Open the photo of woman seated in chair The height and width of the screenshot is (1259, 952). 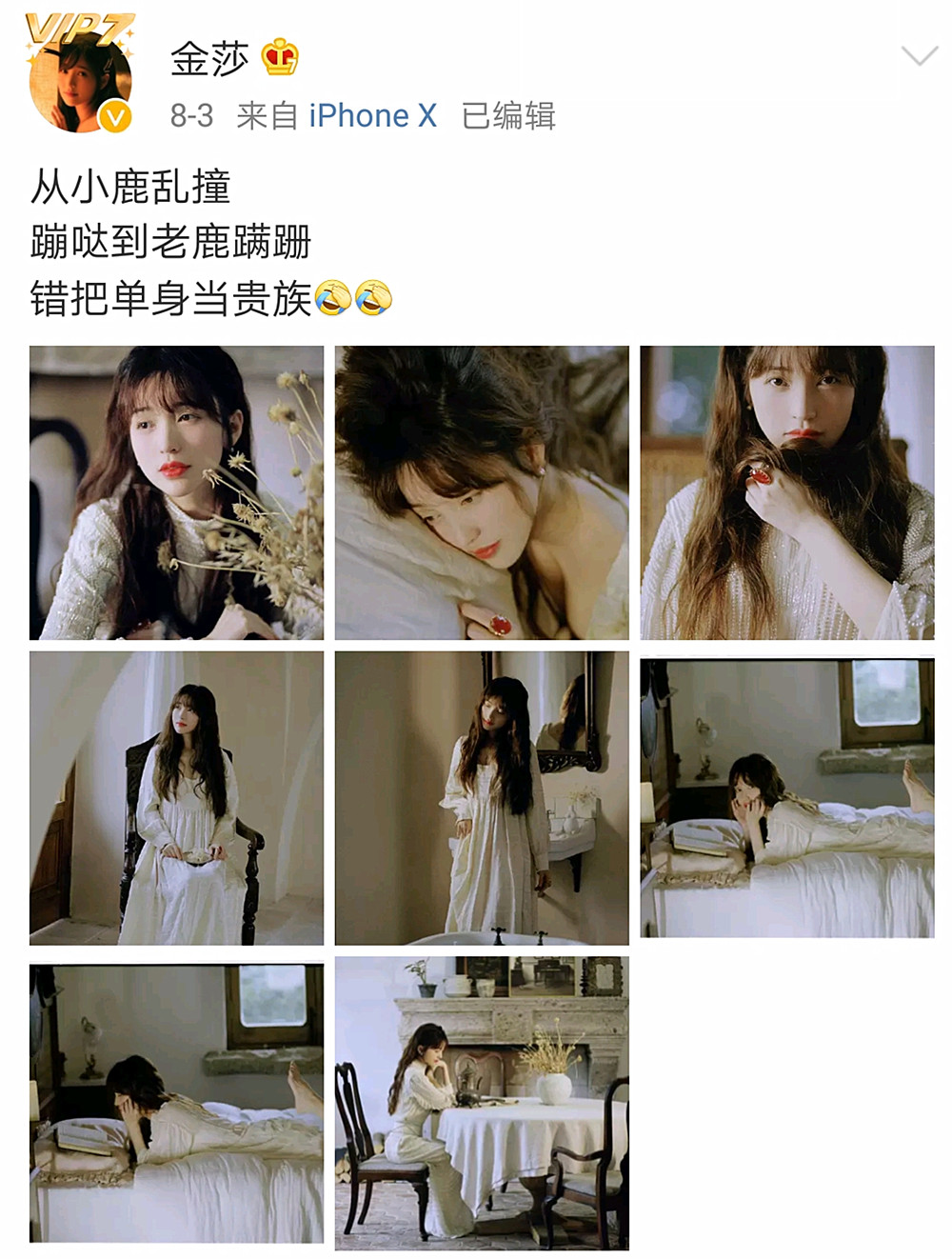tap(176, 798)
